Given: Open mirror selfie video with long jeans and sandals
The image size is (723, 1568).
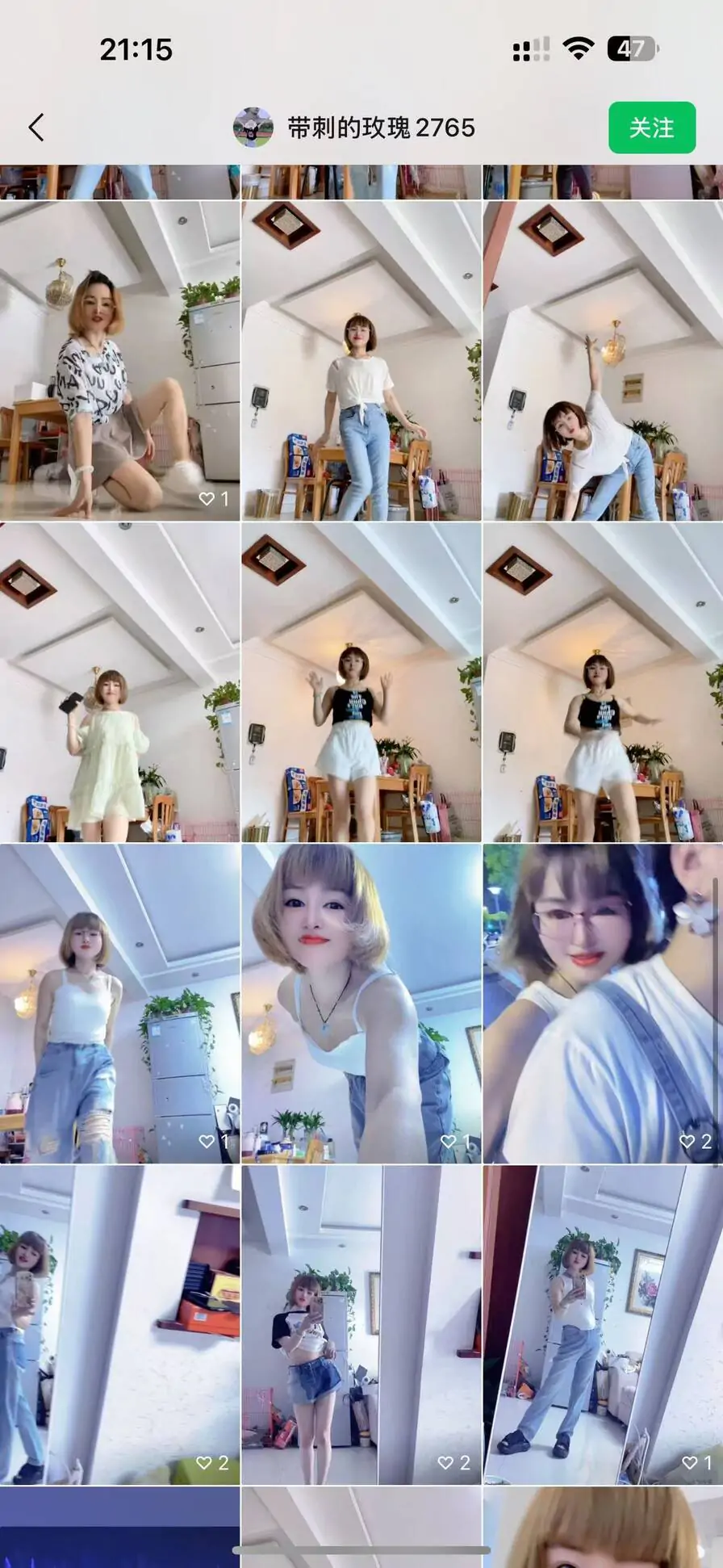Looking at the screenshot, I should tap(603, 1324).
